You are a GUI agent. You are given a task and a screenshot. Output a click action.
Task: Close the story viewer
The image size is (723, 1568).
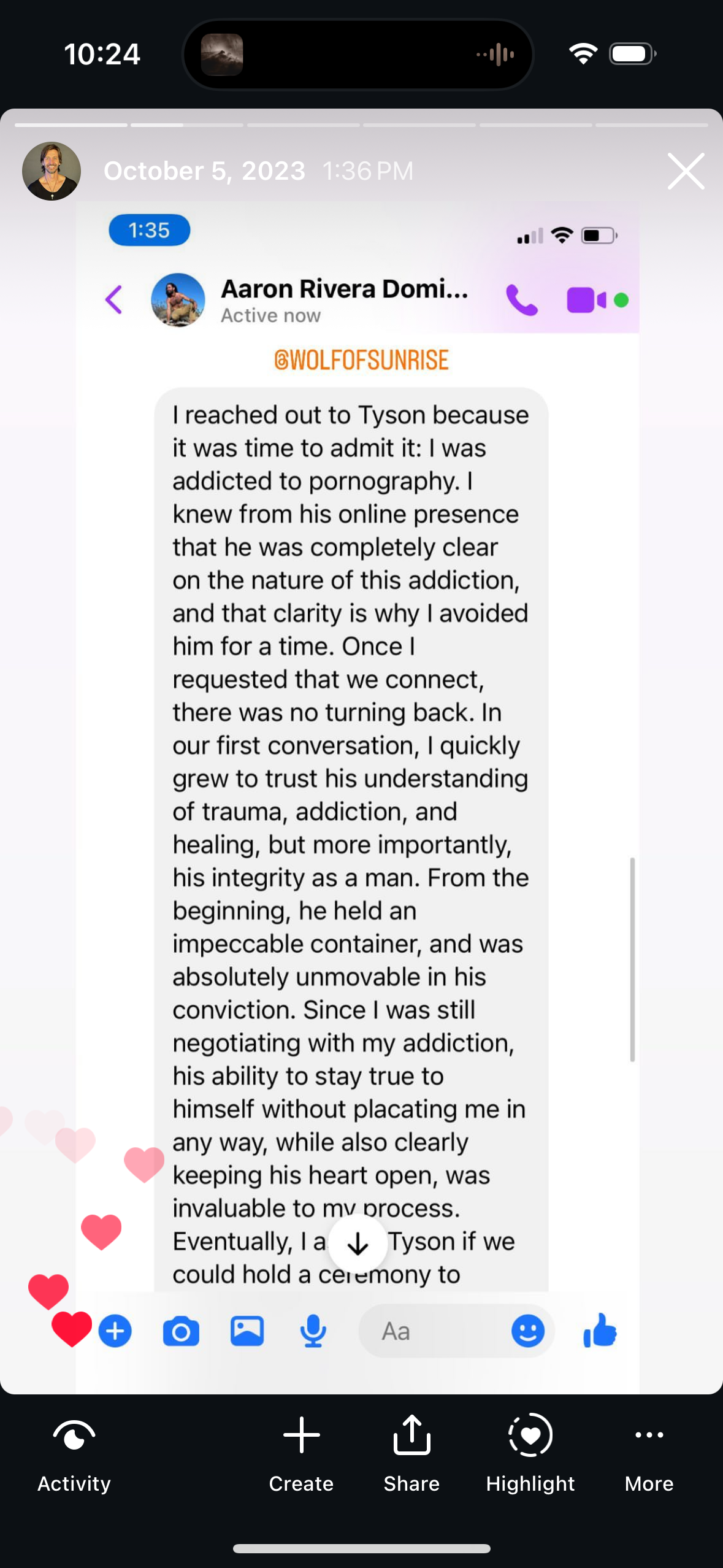point(685,171)
